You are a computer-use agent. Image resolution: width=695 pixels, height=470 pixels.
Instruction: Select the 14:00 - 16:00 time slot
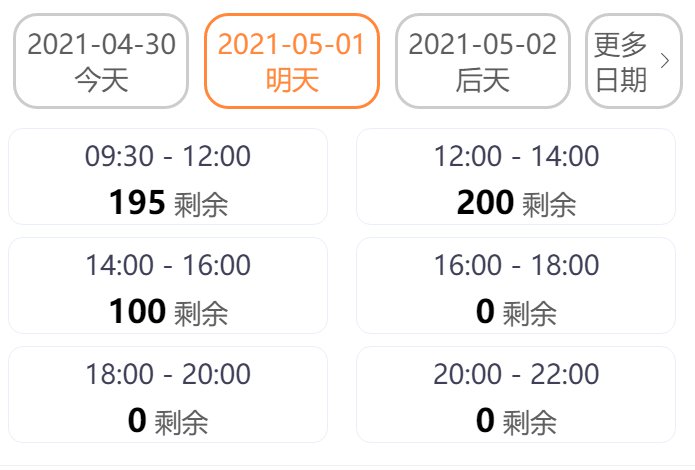[168, 286]
